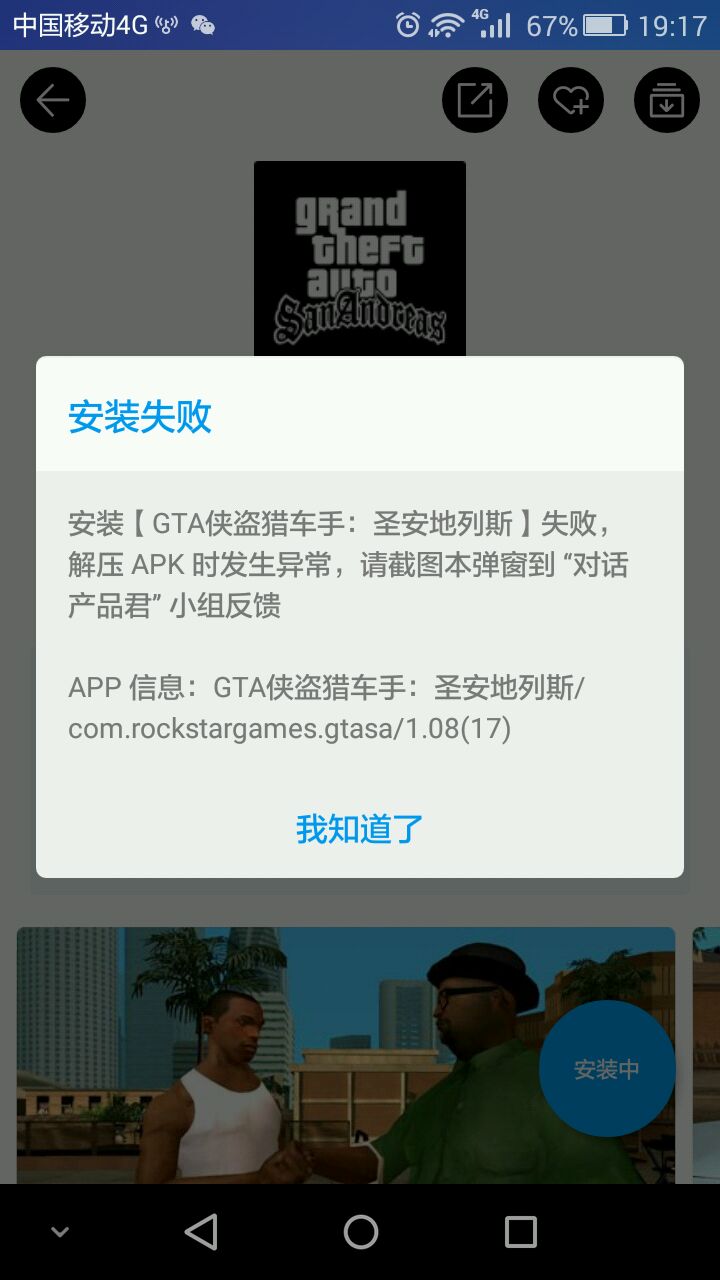
Task: Tap system home button
Action: point(361,1232)
